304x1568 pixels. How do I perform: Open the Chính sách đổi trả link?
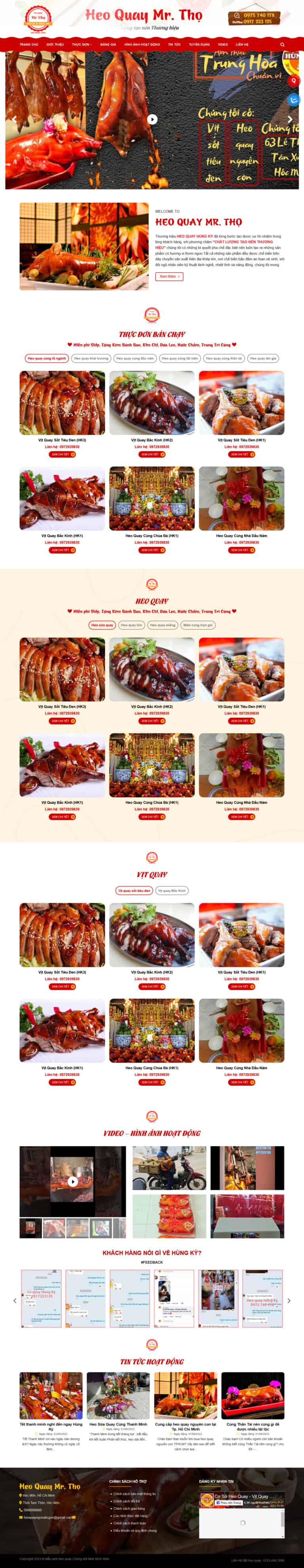point(126,1501)
